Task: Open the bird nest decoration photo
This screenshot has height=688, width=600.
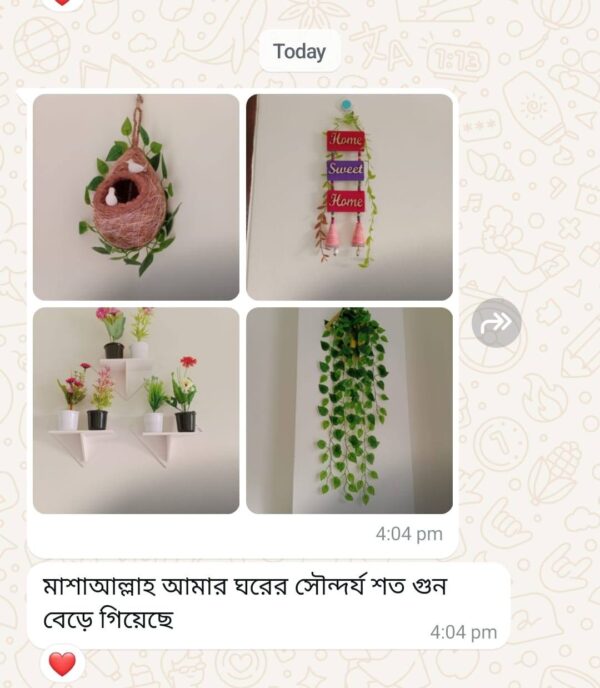Action: pyautogui.click(x=136, y=197)
